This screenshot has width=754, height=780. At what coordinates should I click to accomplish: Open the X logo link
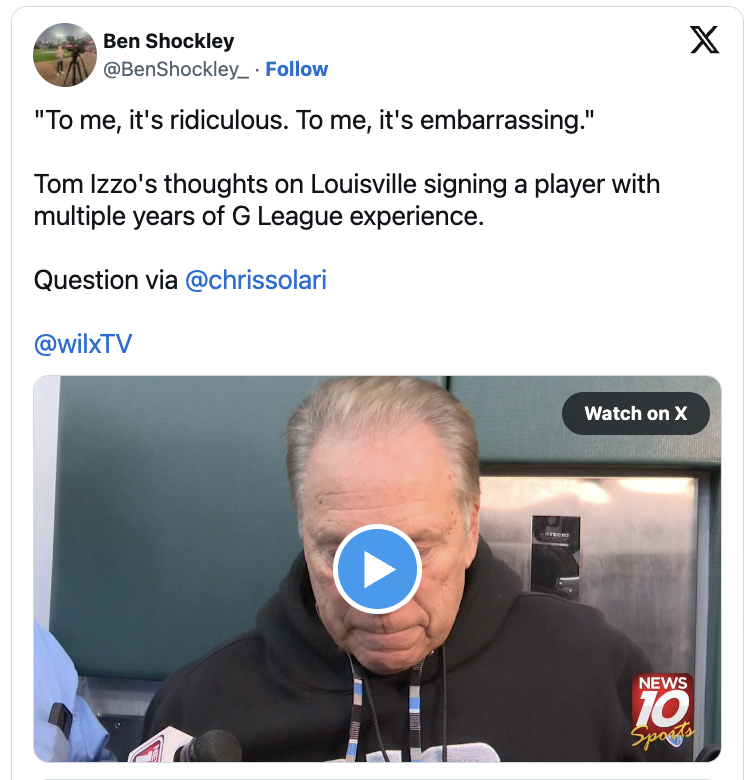(705, 41)
